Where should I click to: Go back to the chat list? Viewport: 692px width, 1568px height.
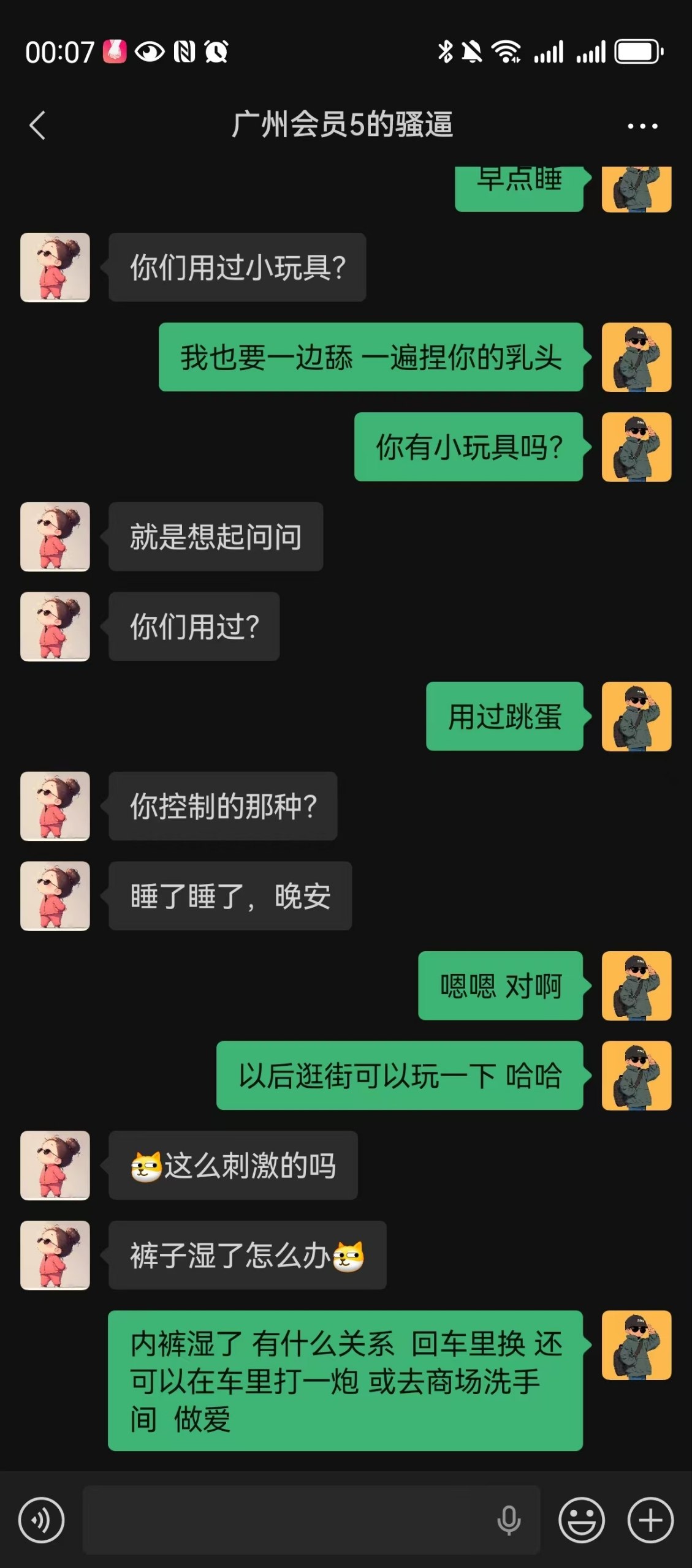point(37,126)
